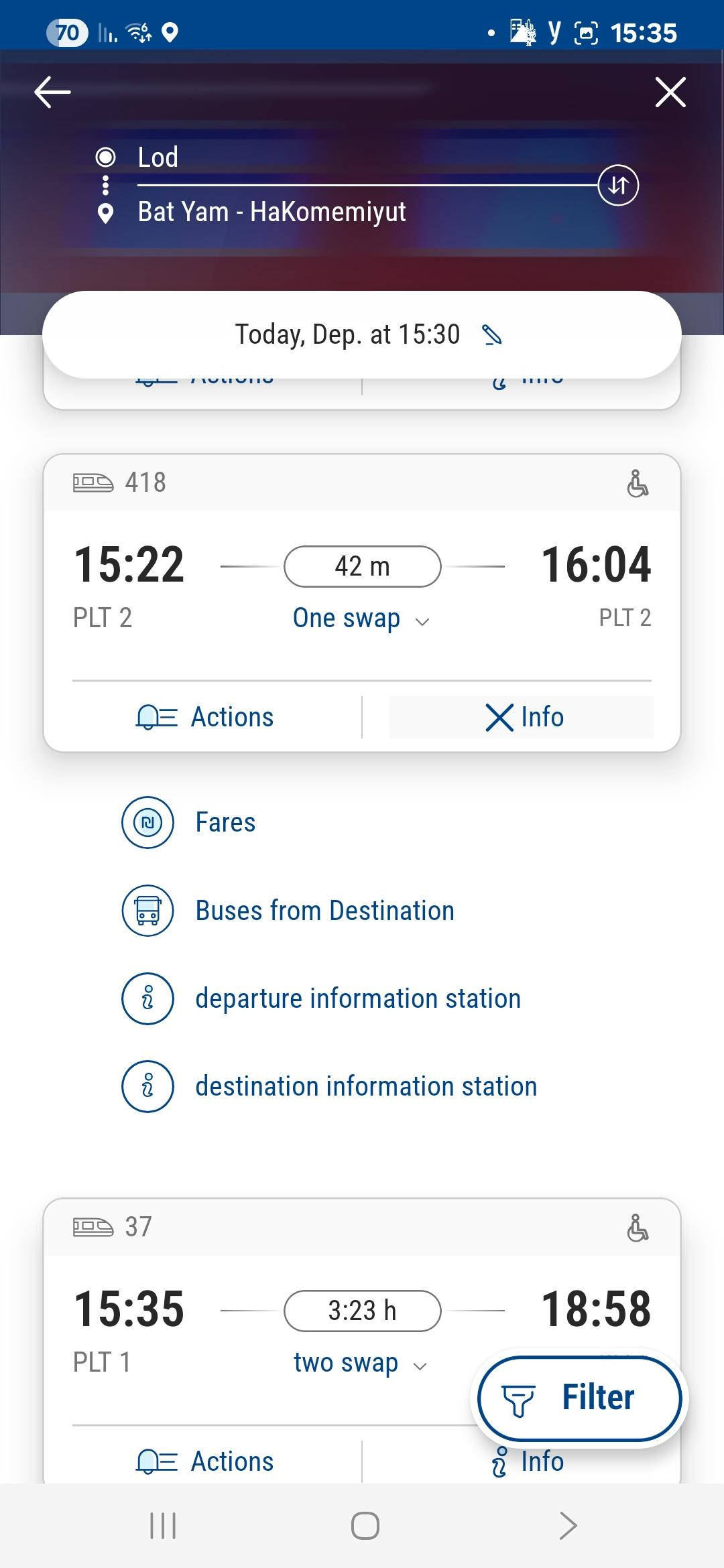Screen dimensions: 724x1568
Task: Open the Filter button
Action: pos(580,1398)
